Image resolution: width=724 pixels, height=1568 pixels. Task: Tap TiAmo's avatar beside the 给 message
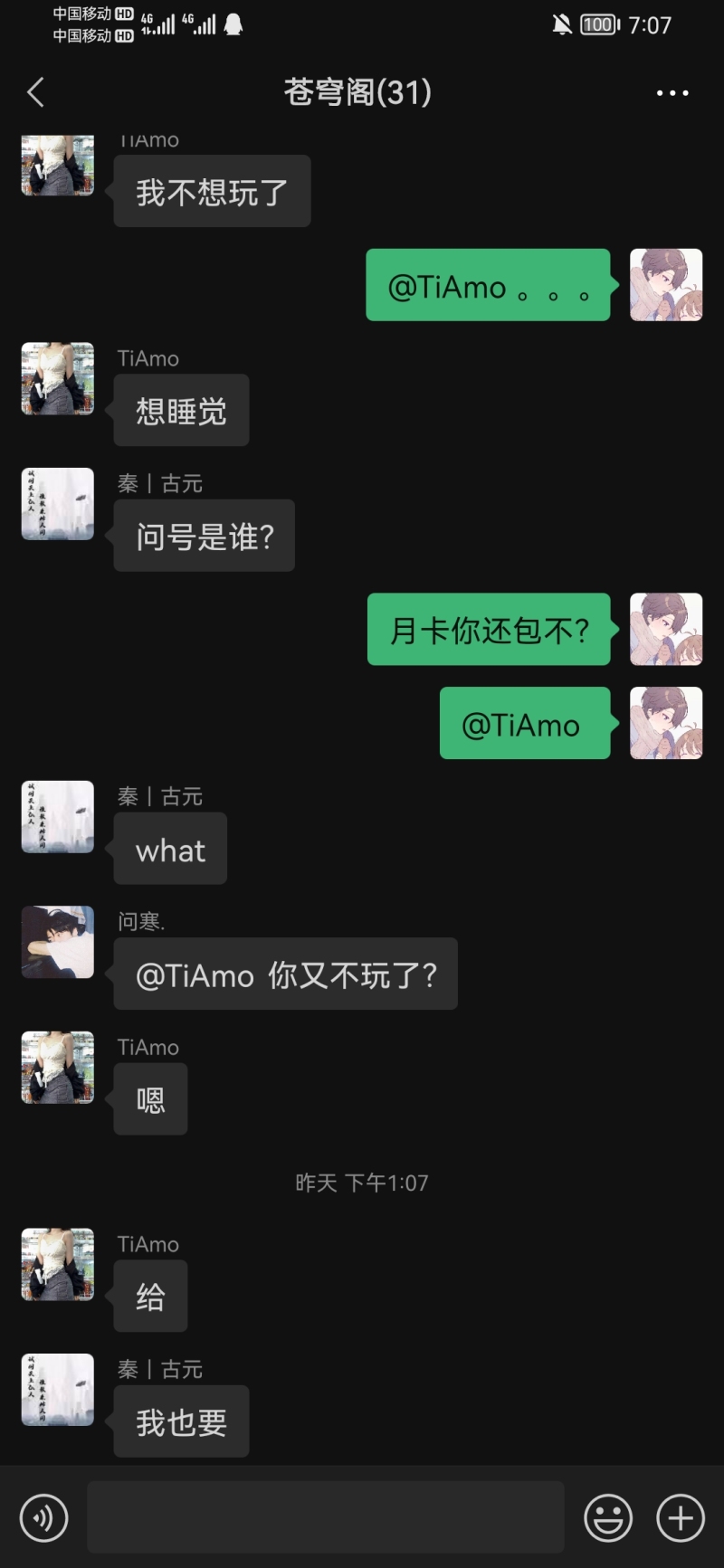(x=58, y=1264)
